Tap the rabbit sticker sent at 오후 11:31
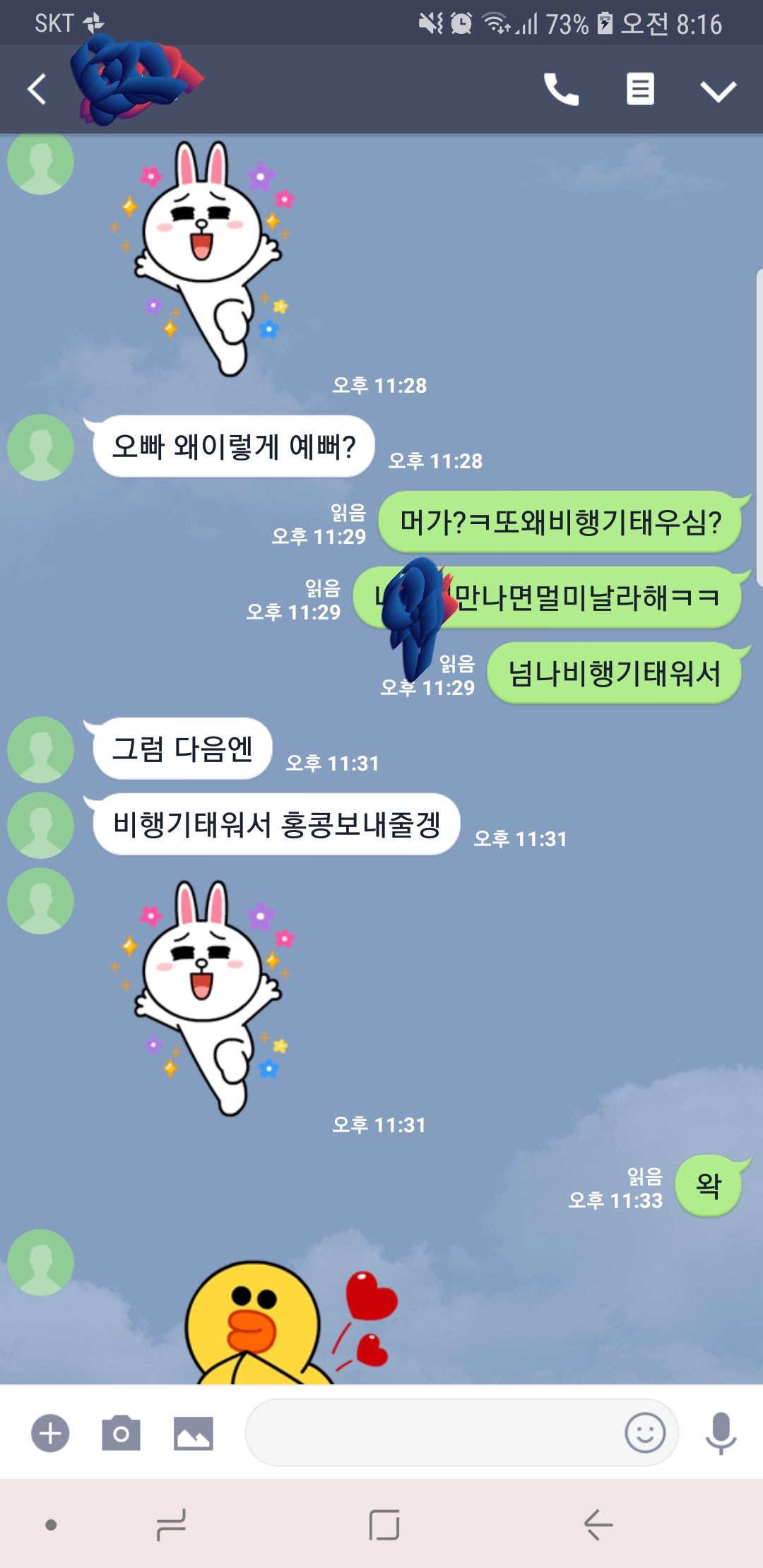This screenshot has width=763, height=1568. point(206,996)
